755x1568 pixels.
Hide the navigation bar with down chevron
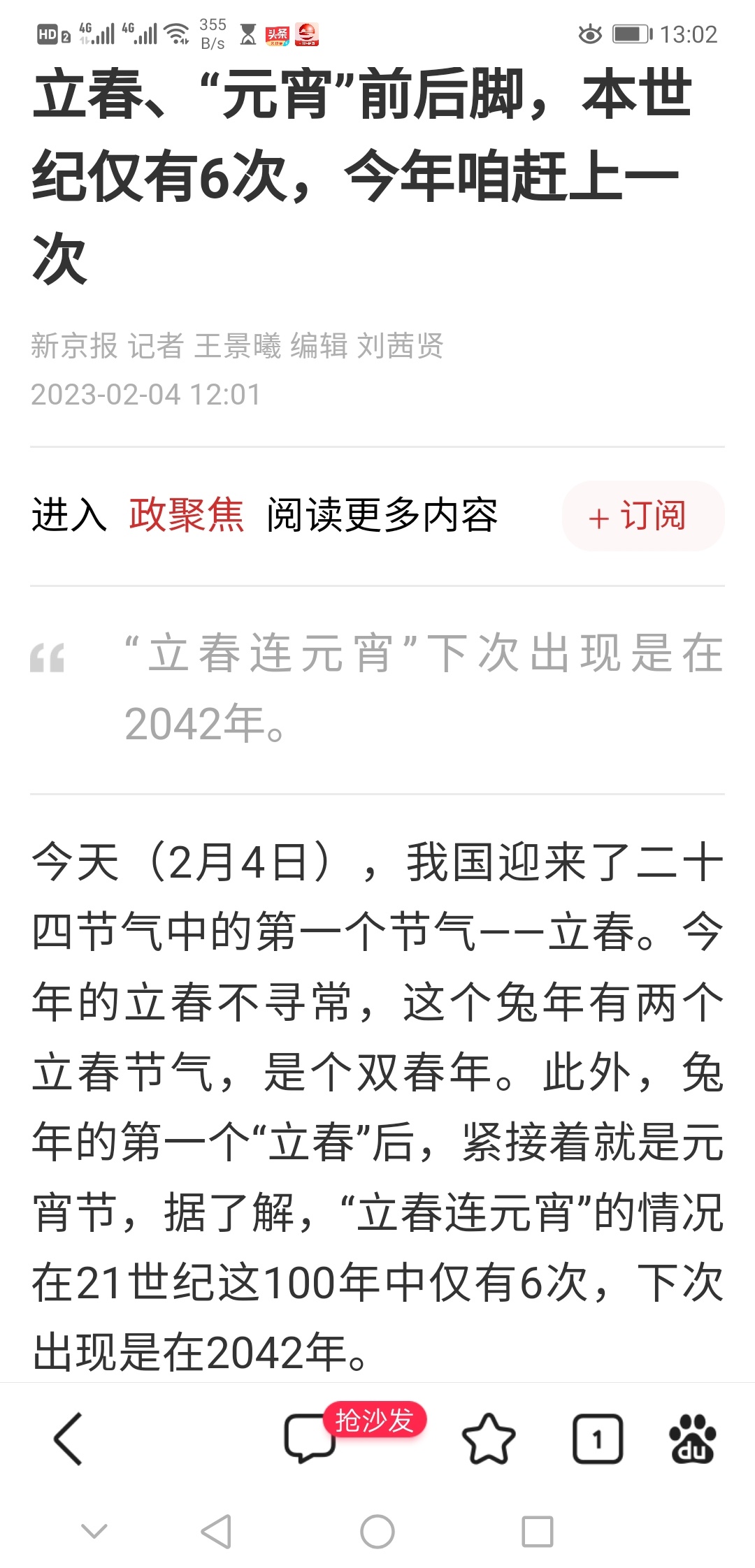click(x=94, y=1532)
